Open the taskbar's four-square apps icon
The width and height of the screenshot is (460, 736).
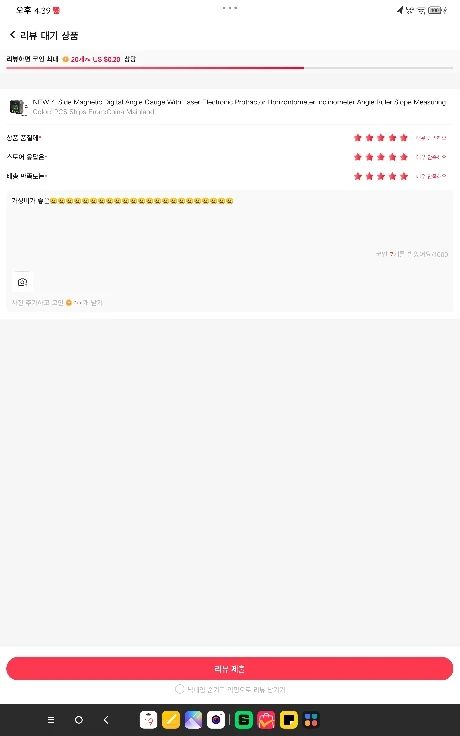coord(311,720)
